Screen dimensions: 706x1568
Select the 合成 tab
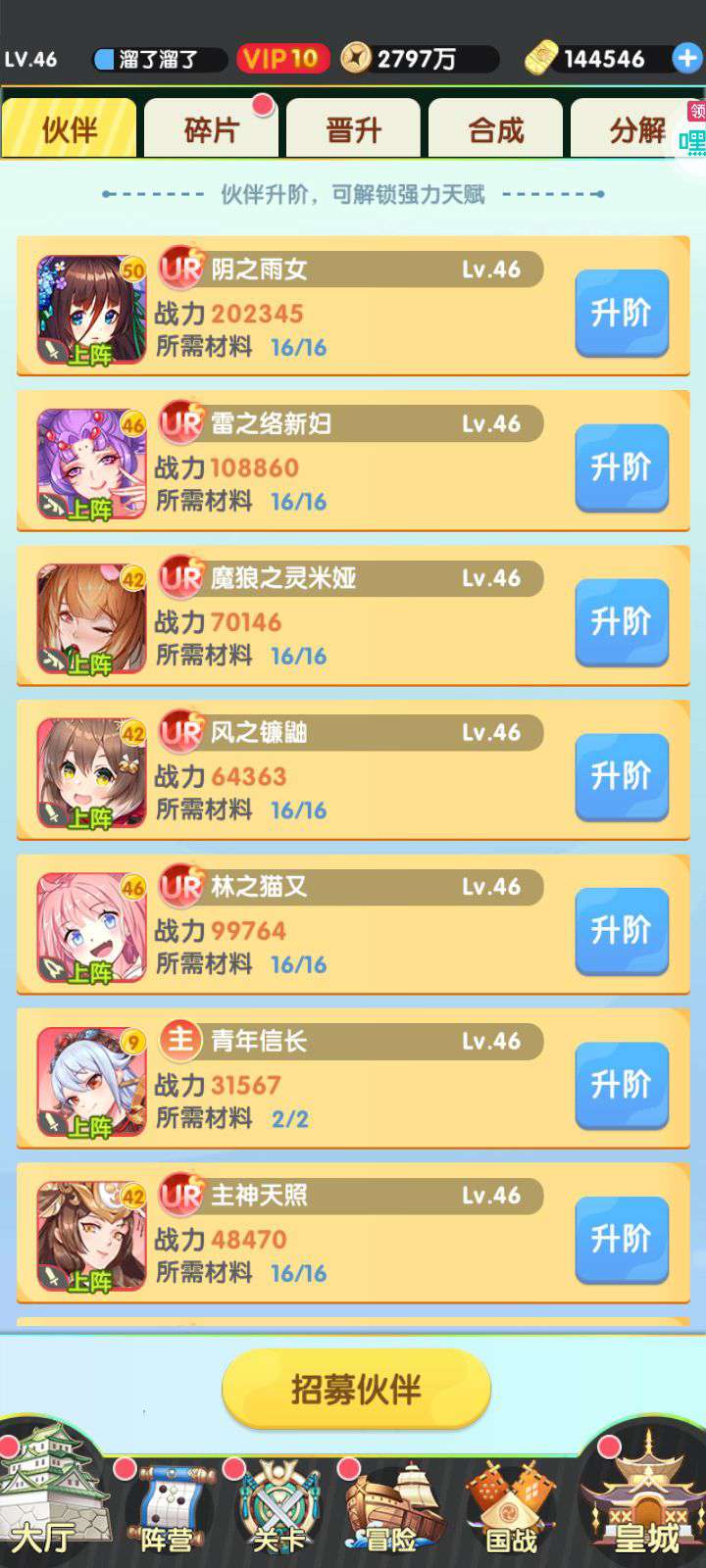click(495, 128)
